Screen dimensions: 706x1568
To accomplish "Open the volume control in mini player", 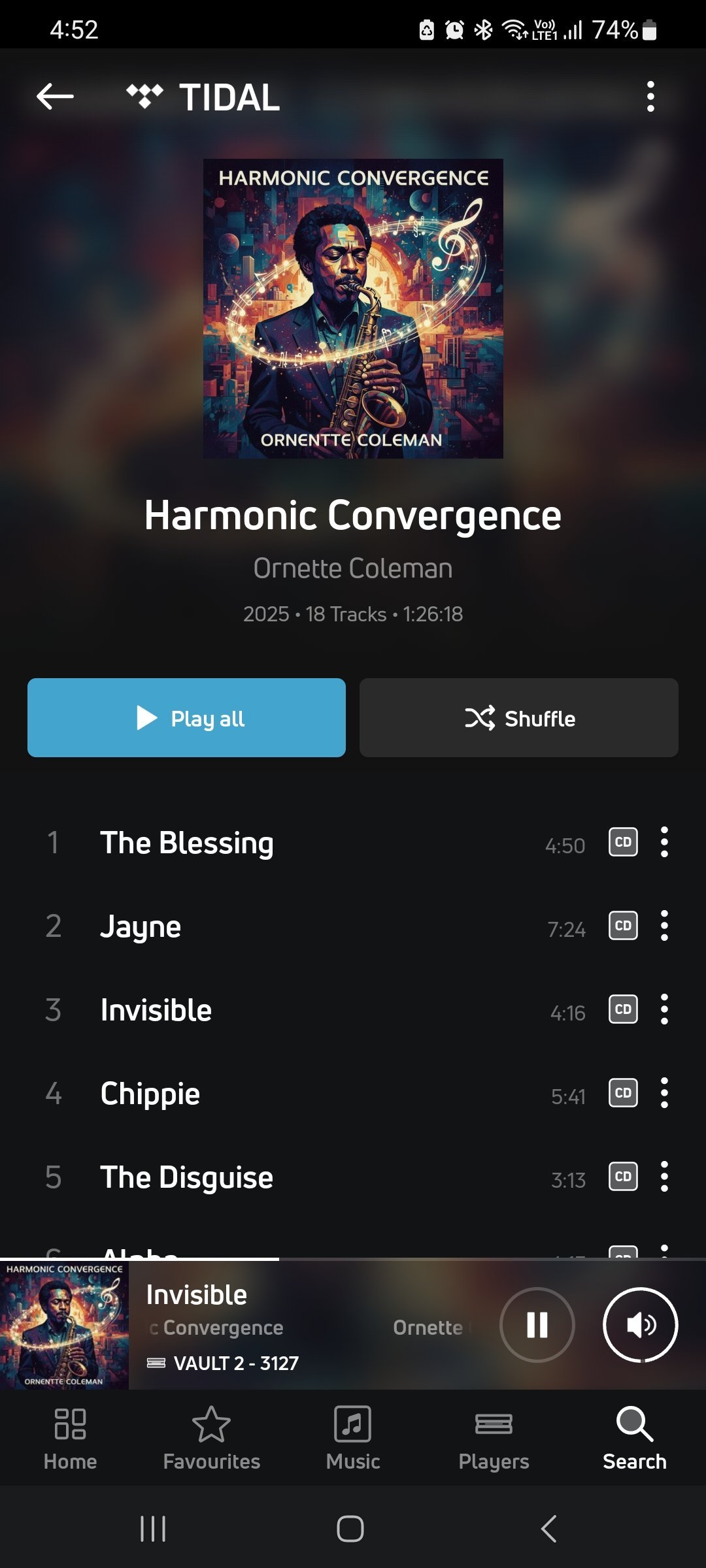I will point(640,1325).
